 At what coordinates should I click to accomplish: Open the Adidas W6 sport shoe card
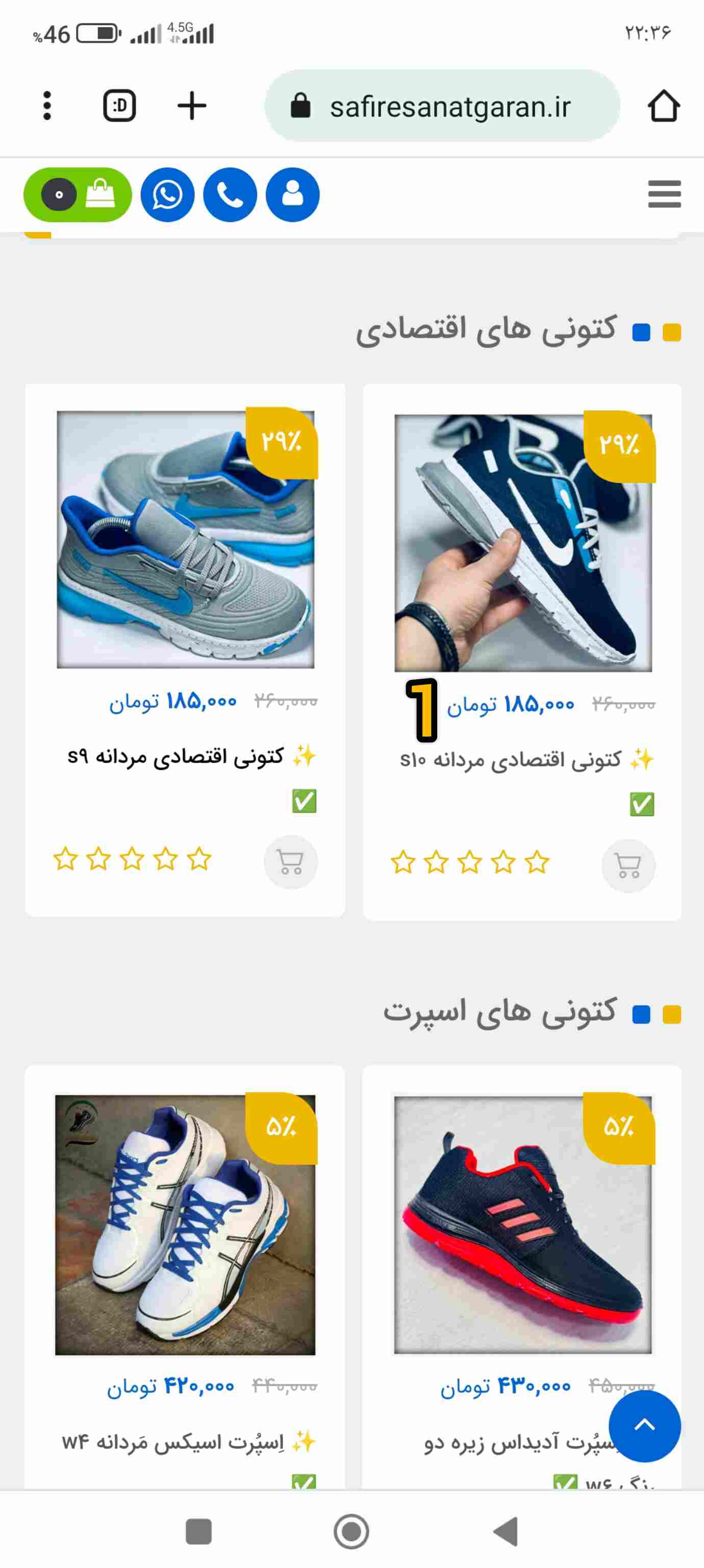tap(523, 1224)
